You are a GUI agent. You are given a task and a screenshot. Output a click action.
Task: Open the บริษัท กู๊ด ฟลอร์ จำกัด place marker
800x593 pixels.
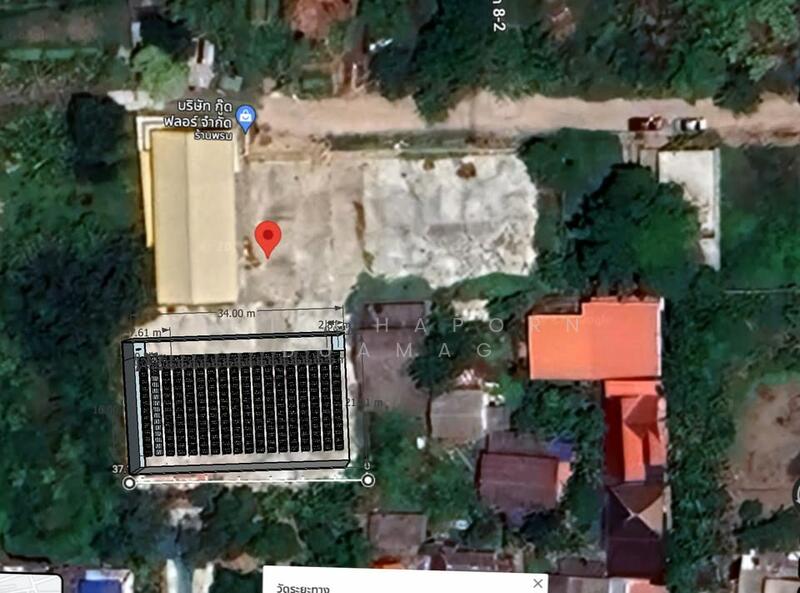pyautogui.click(x=247, y=117)
